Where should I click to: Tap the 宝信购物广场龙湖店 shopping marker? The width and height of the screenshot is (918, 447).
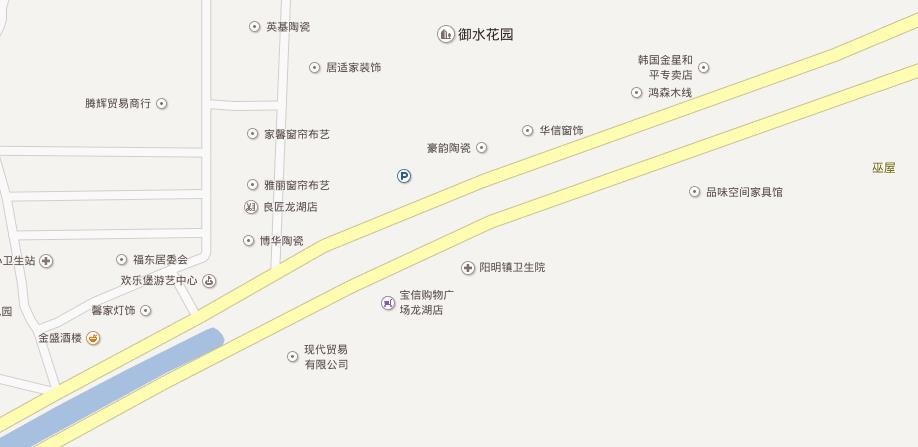388,302
